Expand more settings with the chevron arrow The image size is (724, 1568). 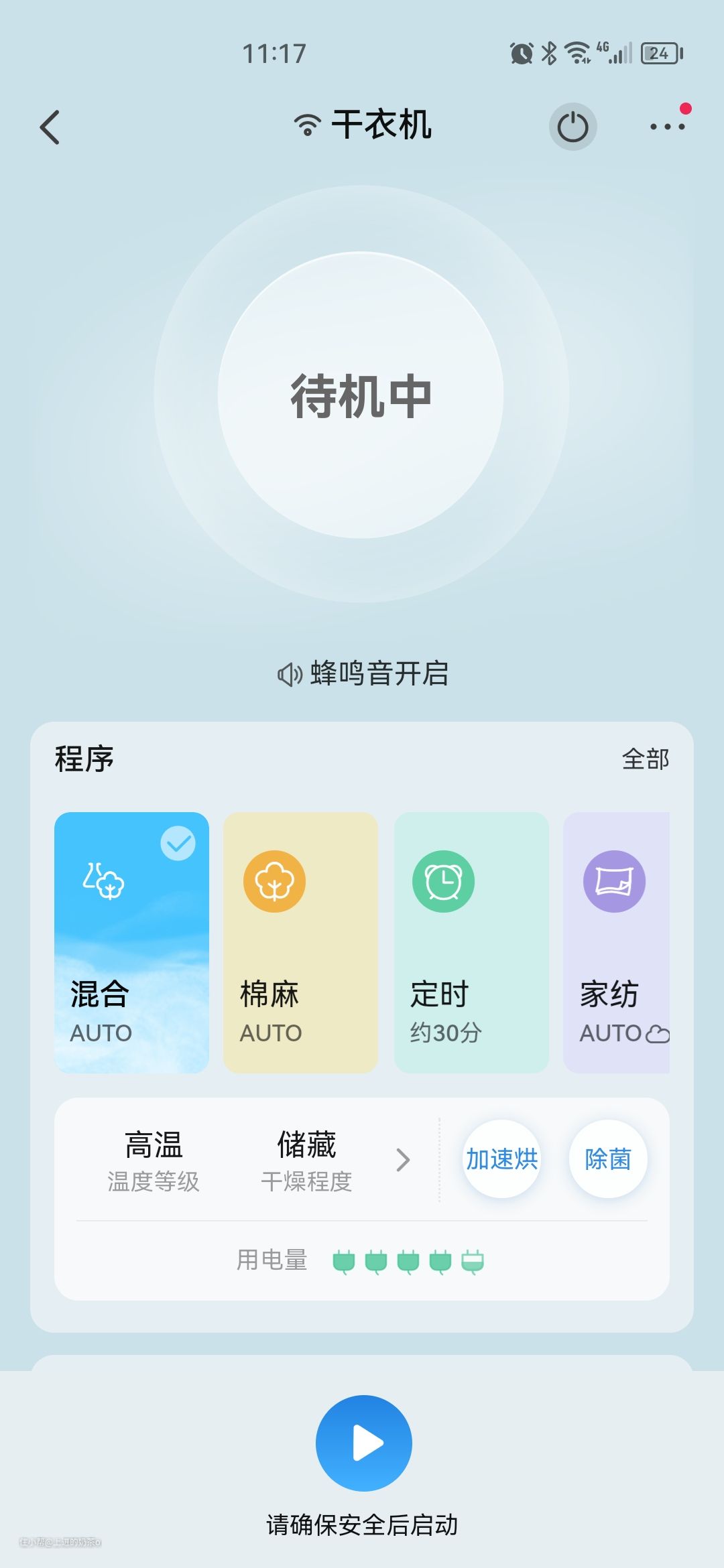(x=403, y=1160)
